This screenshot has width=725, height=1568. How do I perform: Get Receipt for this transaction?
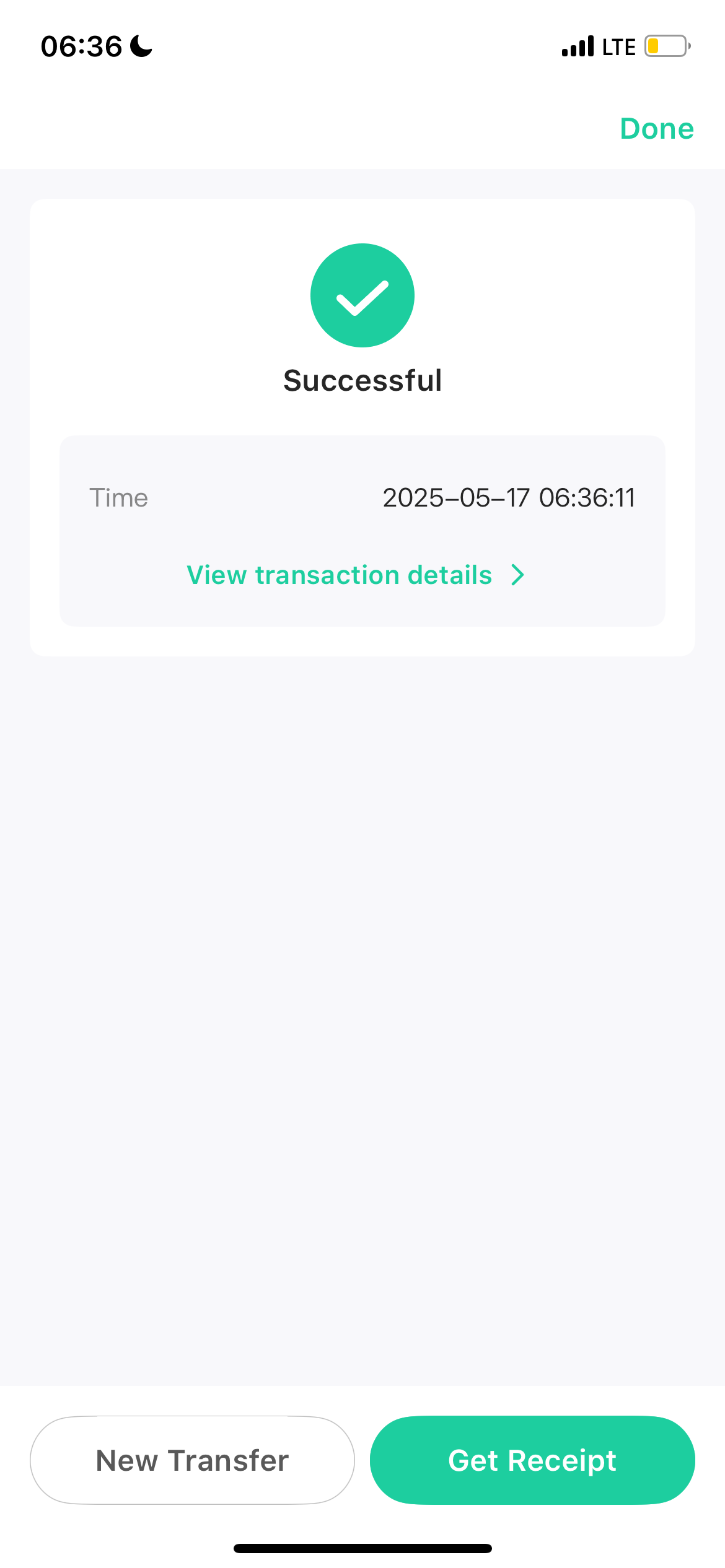[532, 1460]
